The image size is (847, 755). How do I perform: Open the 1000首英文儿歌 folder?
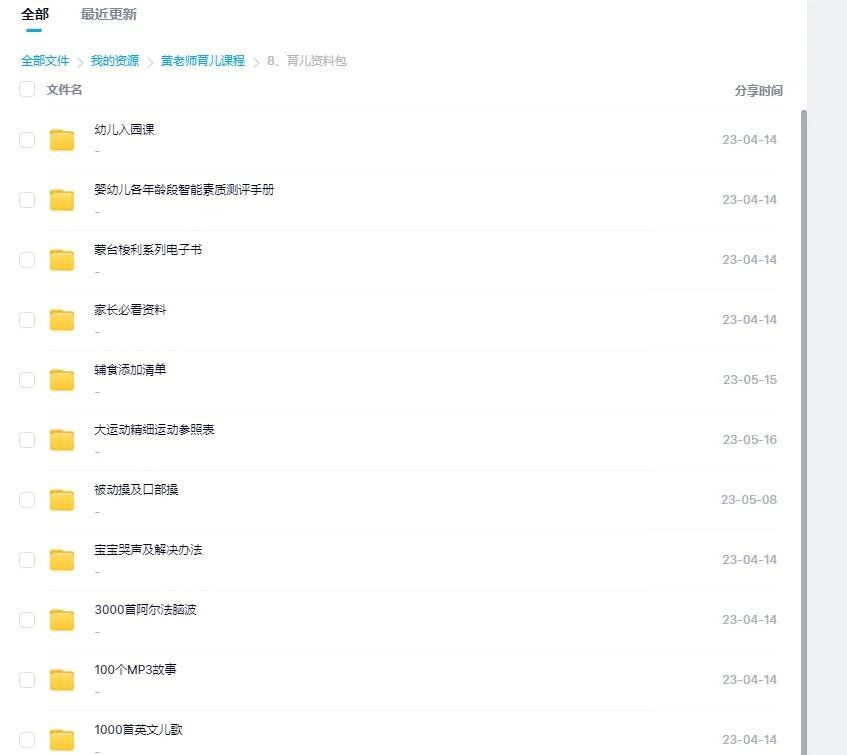(x=138, y=730)
